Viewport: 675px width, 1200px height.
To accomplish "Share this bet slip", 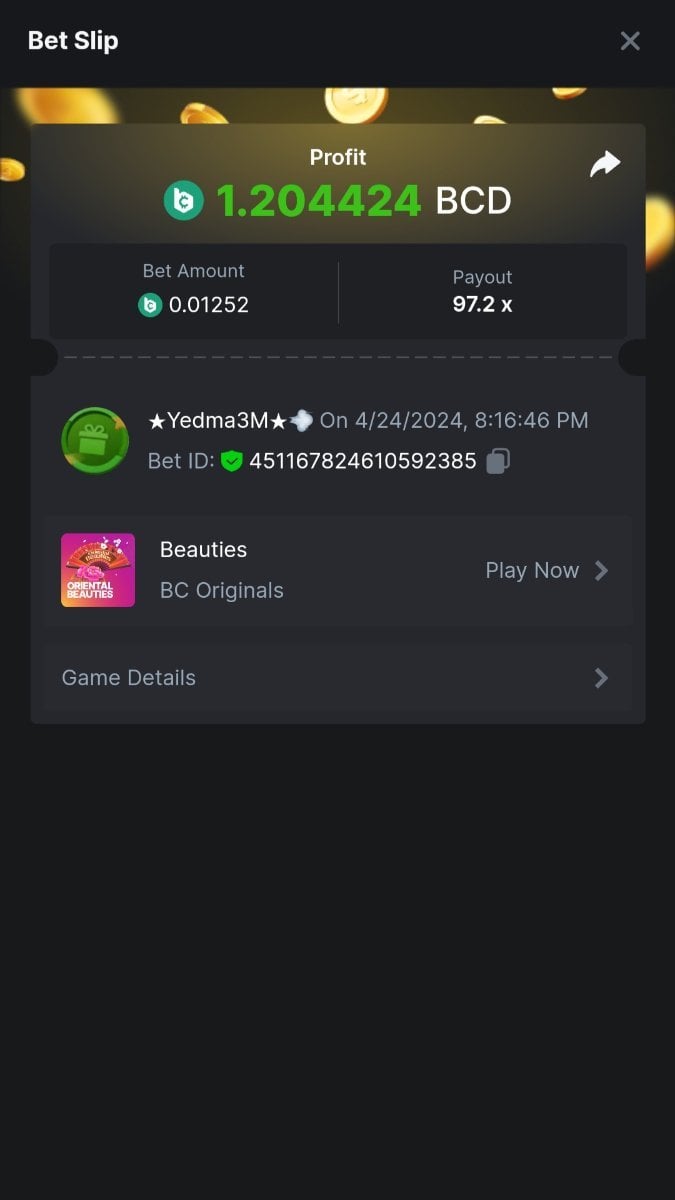I will click(605, 165).
